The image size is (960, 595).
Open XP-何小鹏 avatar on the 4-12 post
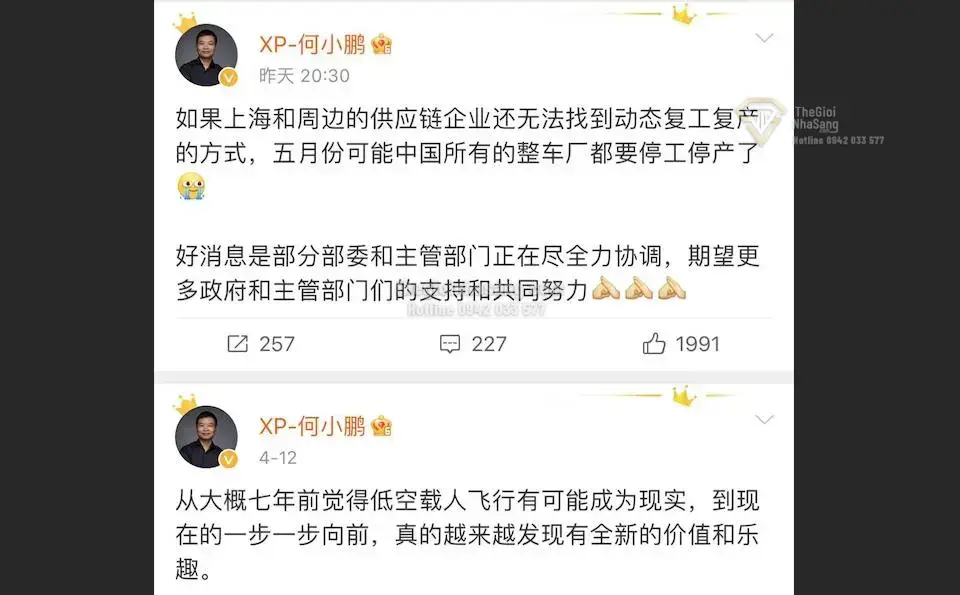(207, 437)
